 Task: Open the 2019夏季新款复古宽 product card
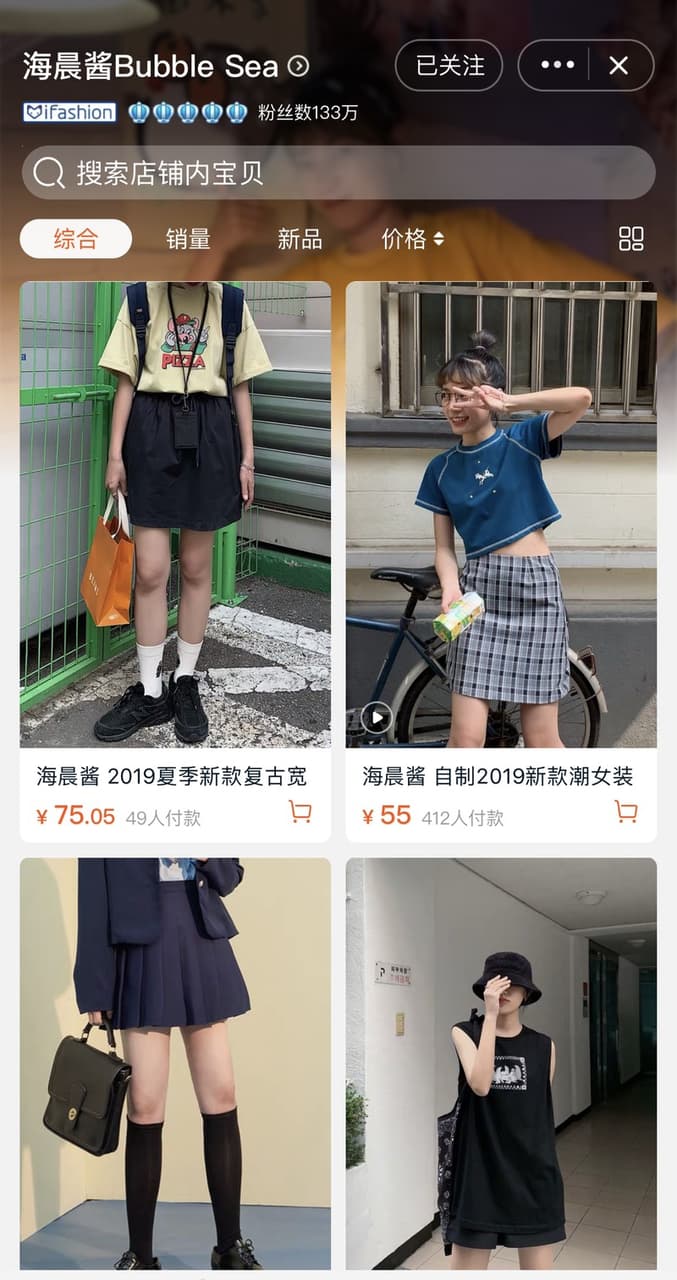(x=175, y=562)
